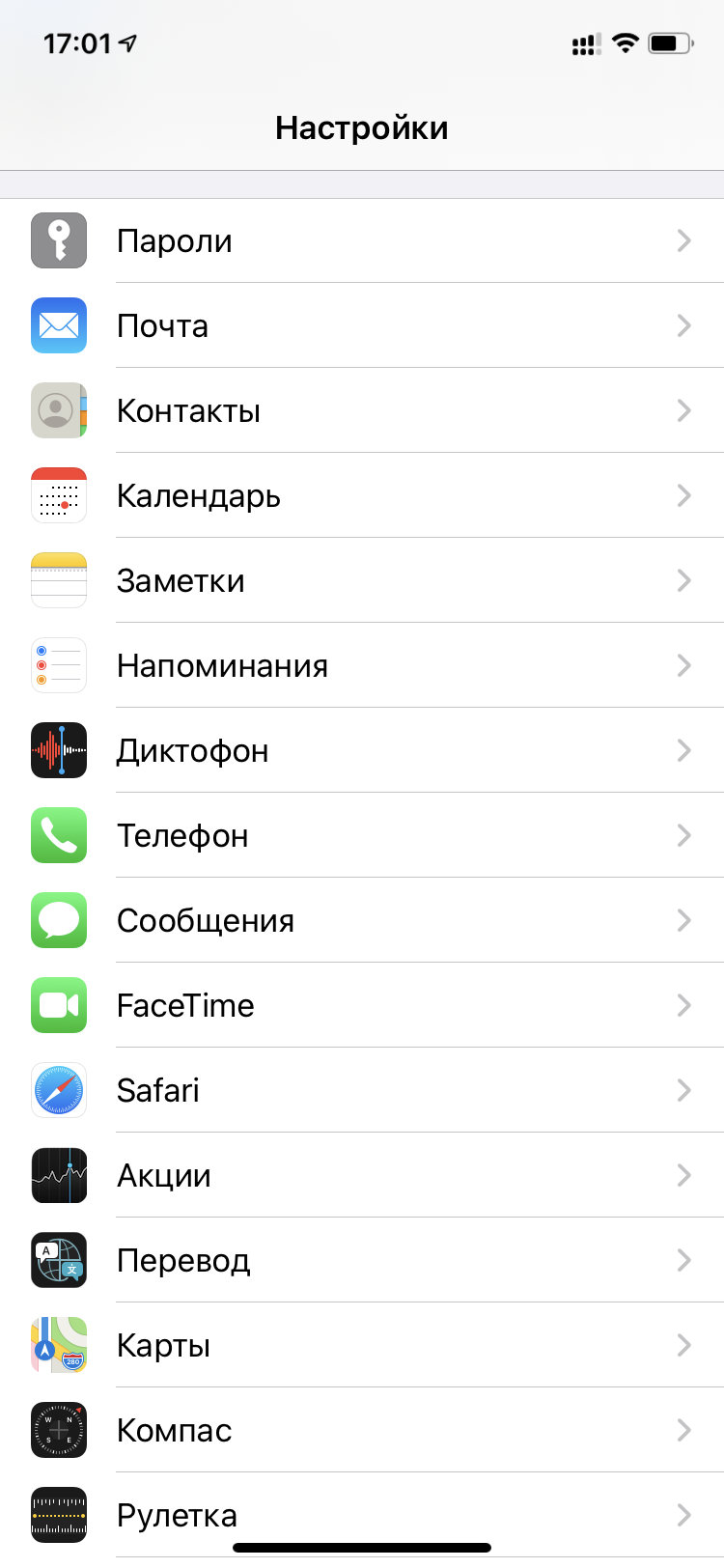
Task: Open the Пароли settings
Action: [362, 241]
